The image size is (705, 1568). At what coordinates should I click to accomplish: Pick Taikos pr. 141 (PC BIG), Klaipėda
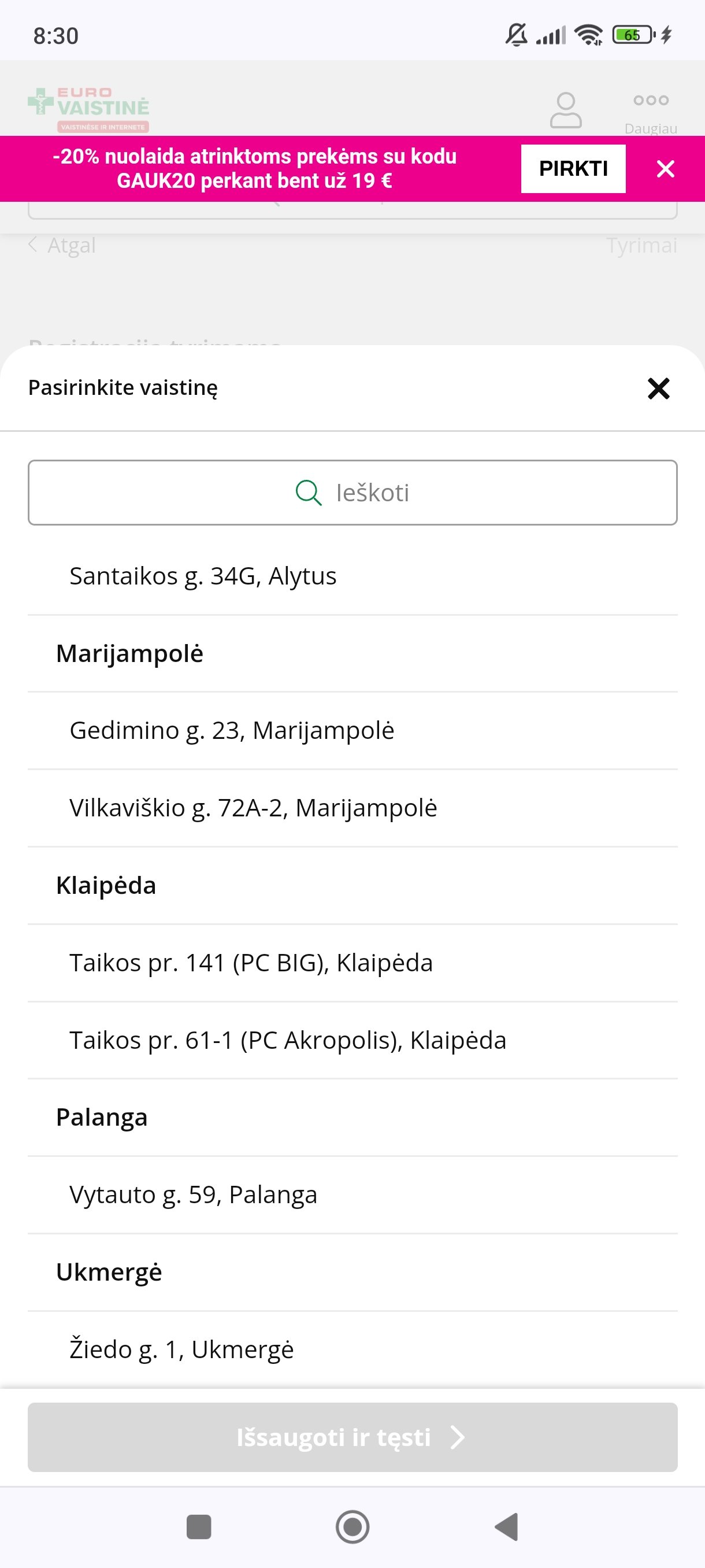[x=352, y=963]
